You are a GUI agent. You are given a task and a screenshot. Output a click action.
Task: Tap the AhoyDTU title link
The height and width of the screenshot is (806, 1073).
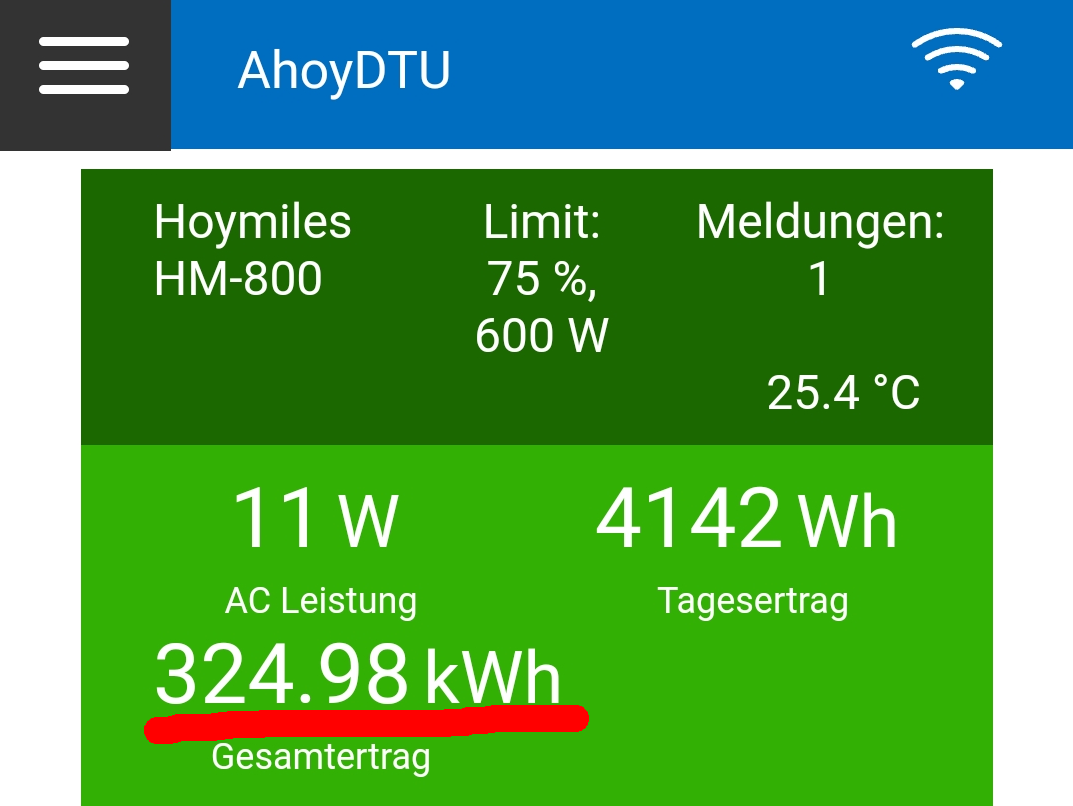pos(344,71)
